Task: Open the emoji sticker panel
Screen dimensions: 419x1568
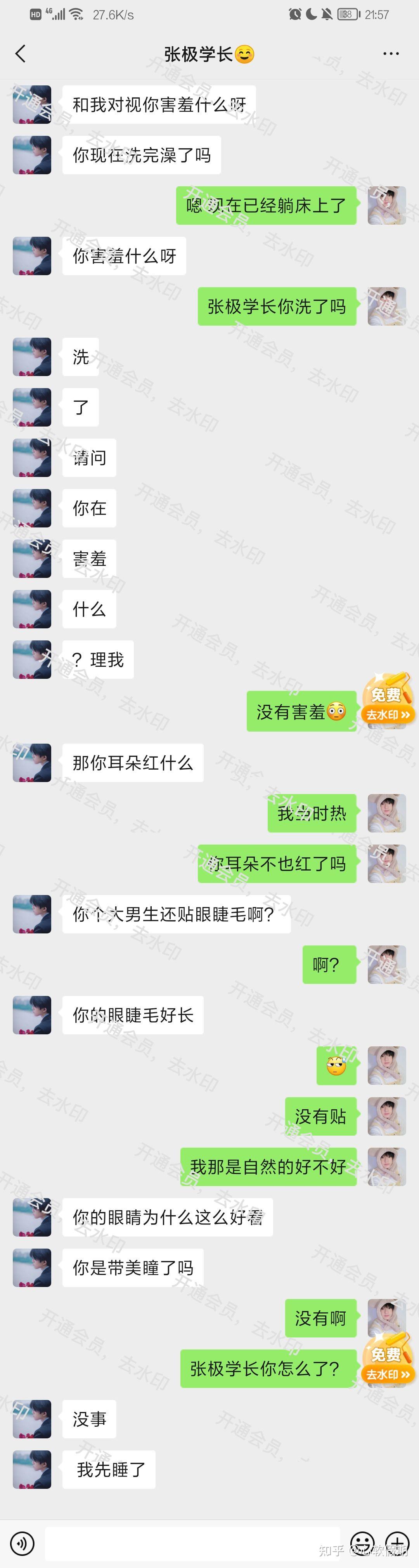Action: [362, 1543]
